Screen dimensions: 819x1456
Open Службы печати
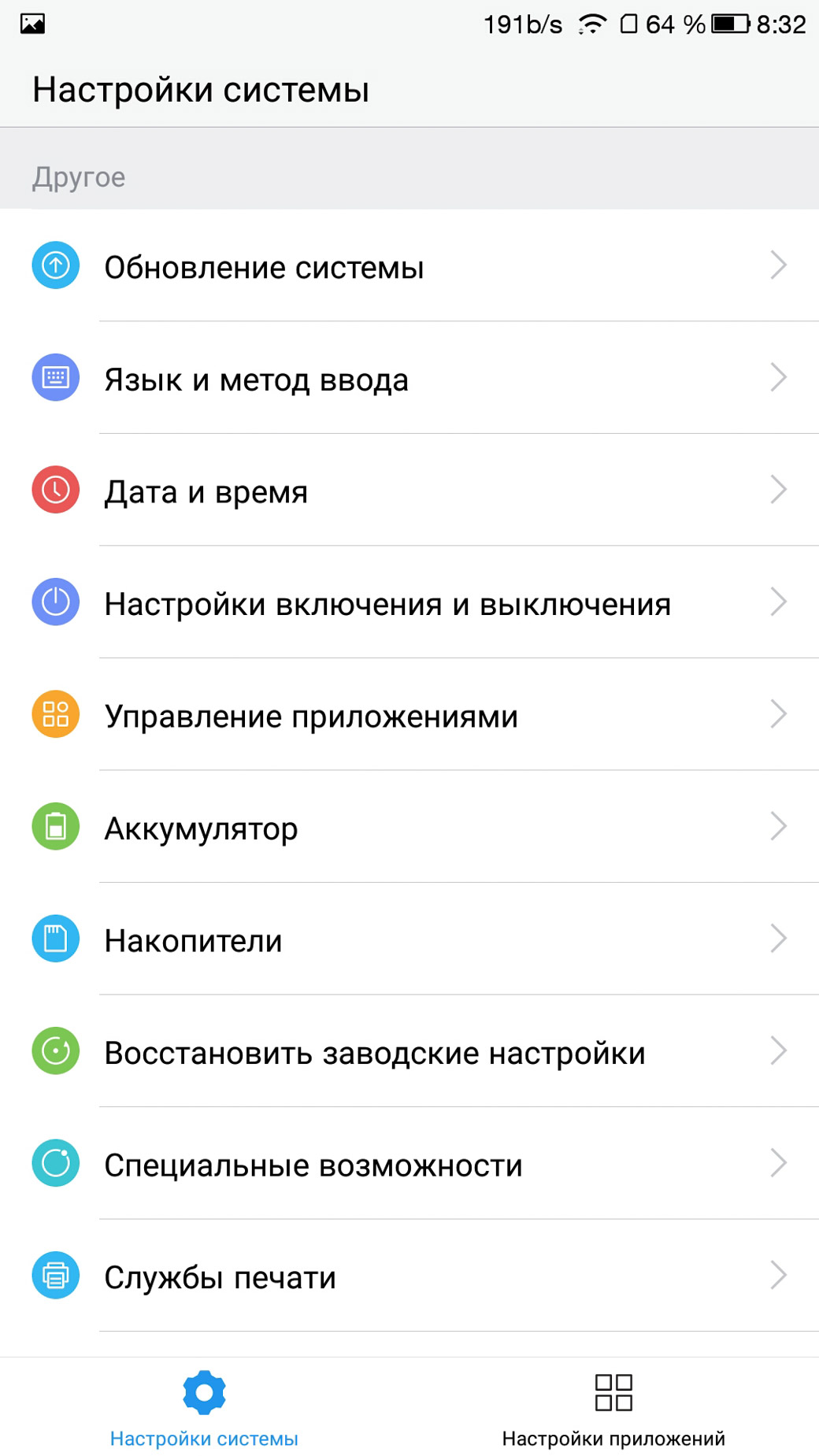(409, 1276)
